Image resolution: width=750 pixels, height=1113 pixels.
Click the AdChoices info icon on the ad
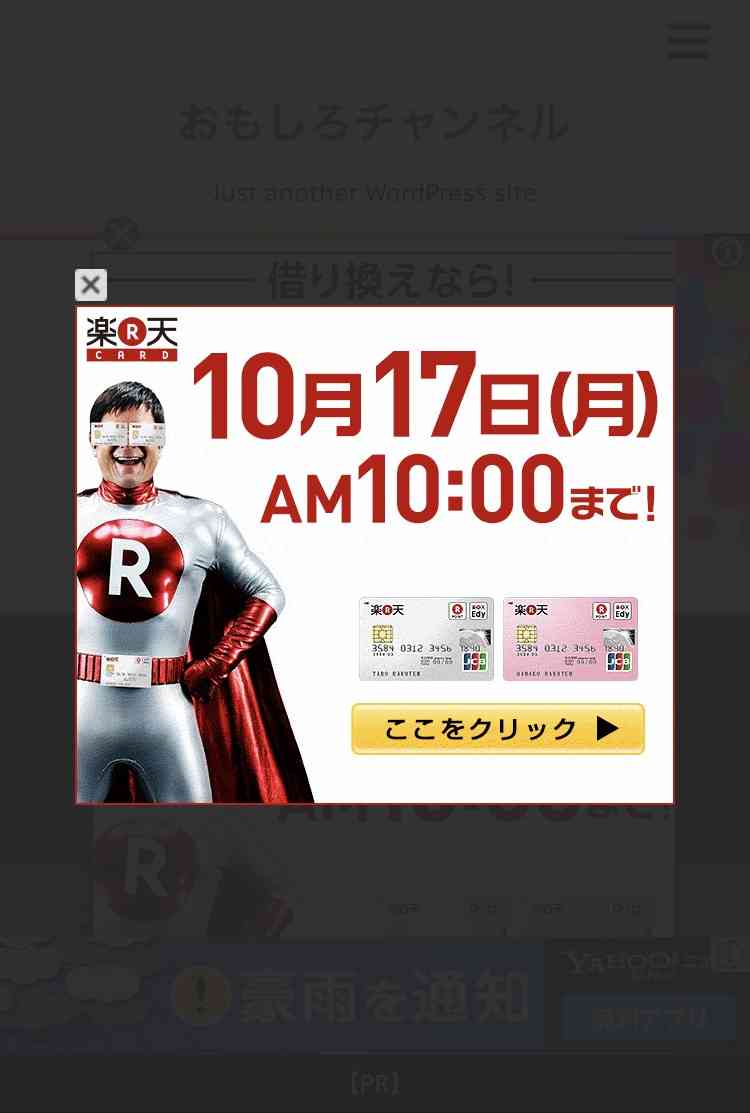pyautogui.click(x=726, y=251)
